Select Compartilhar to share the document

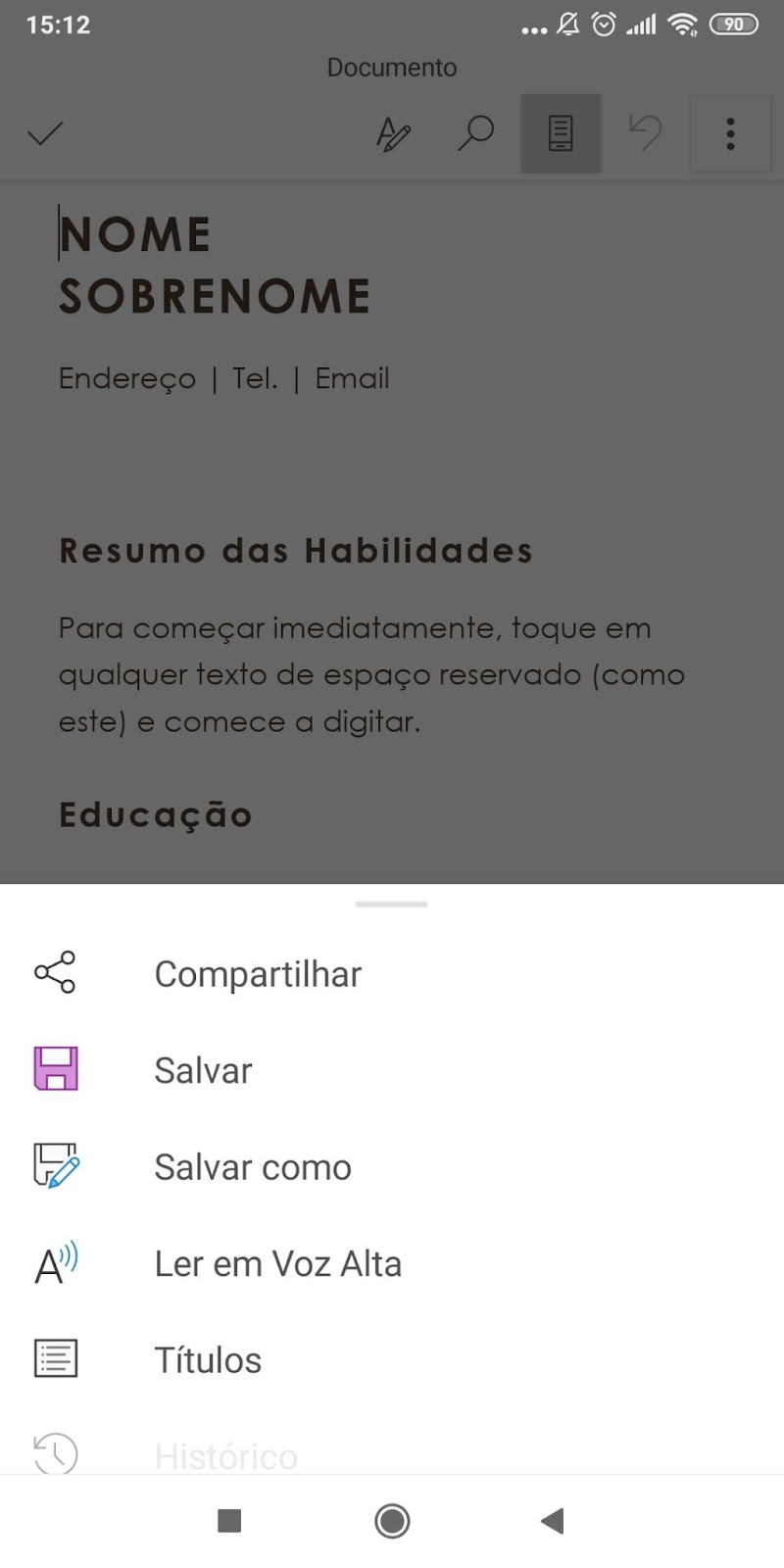click(392, 973)
